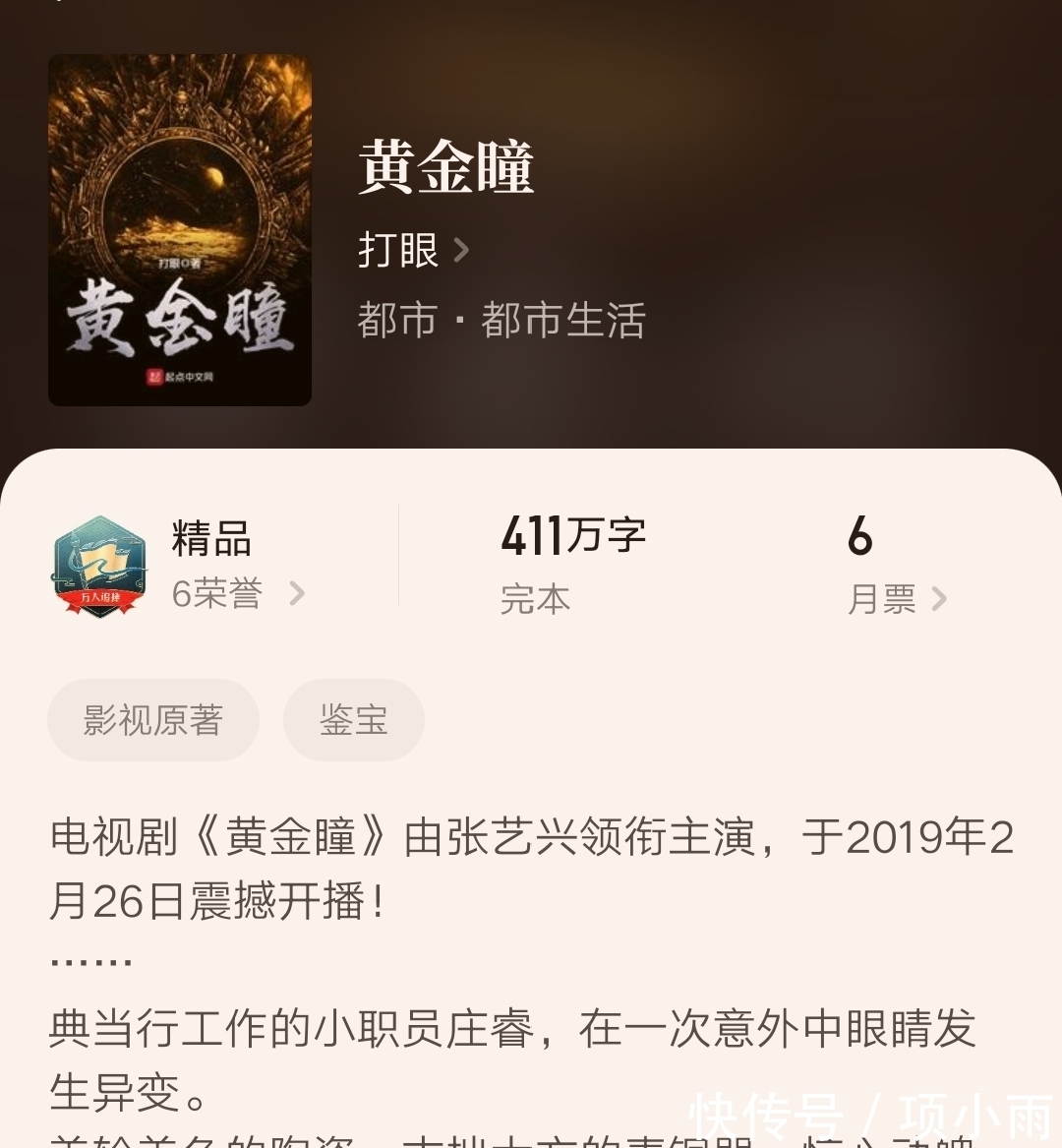Screen dimensions: 1062x1148
Task: Tap the 完本 completion status label
Action: [535, 599]
